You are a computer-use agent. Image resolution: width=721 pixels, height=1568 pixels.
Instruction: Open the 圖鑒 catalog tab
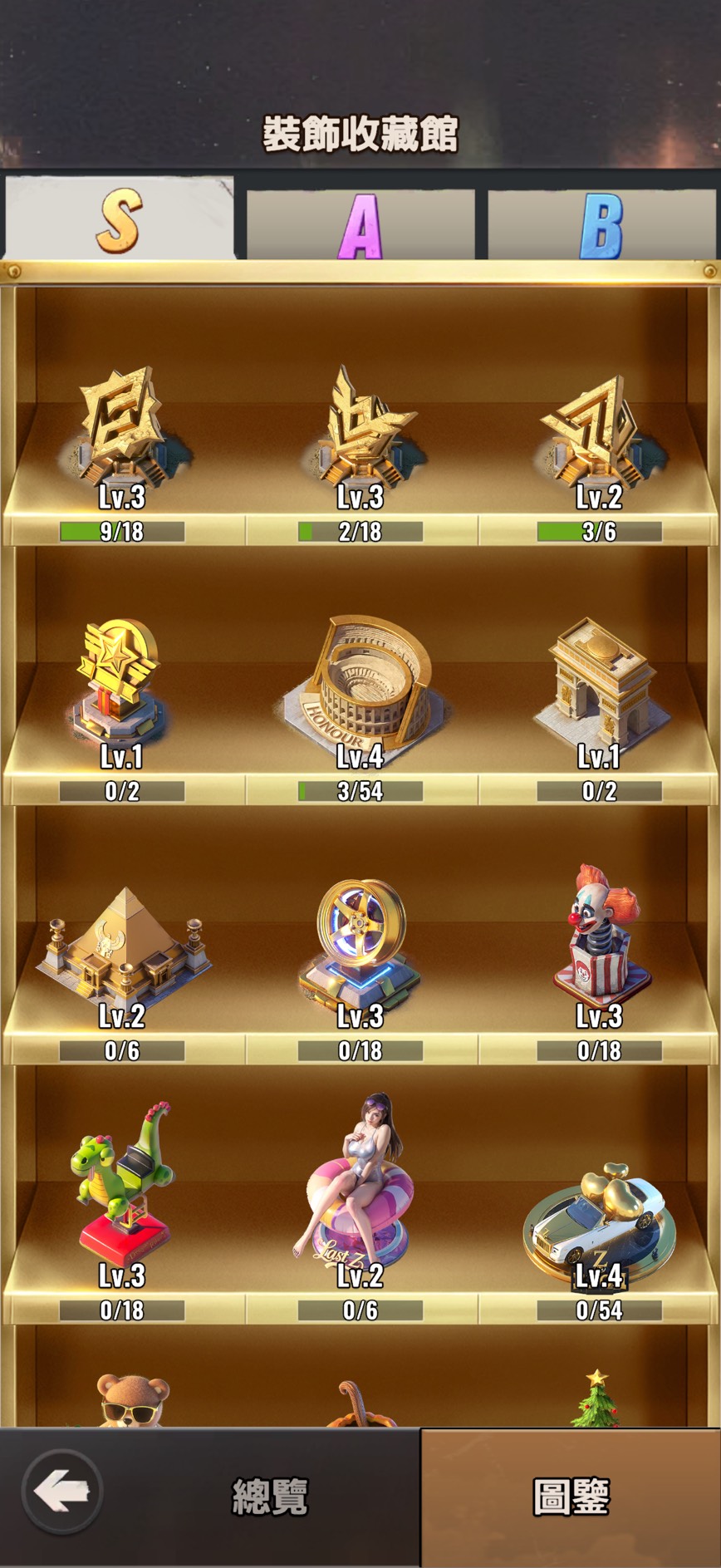coord(571,1497)
